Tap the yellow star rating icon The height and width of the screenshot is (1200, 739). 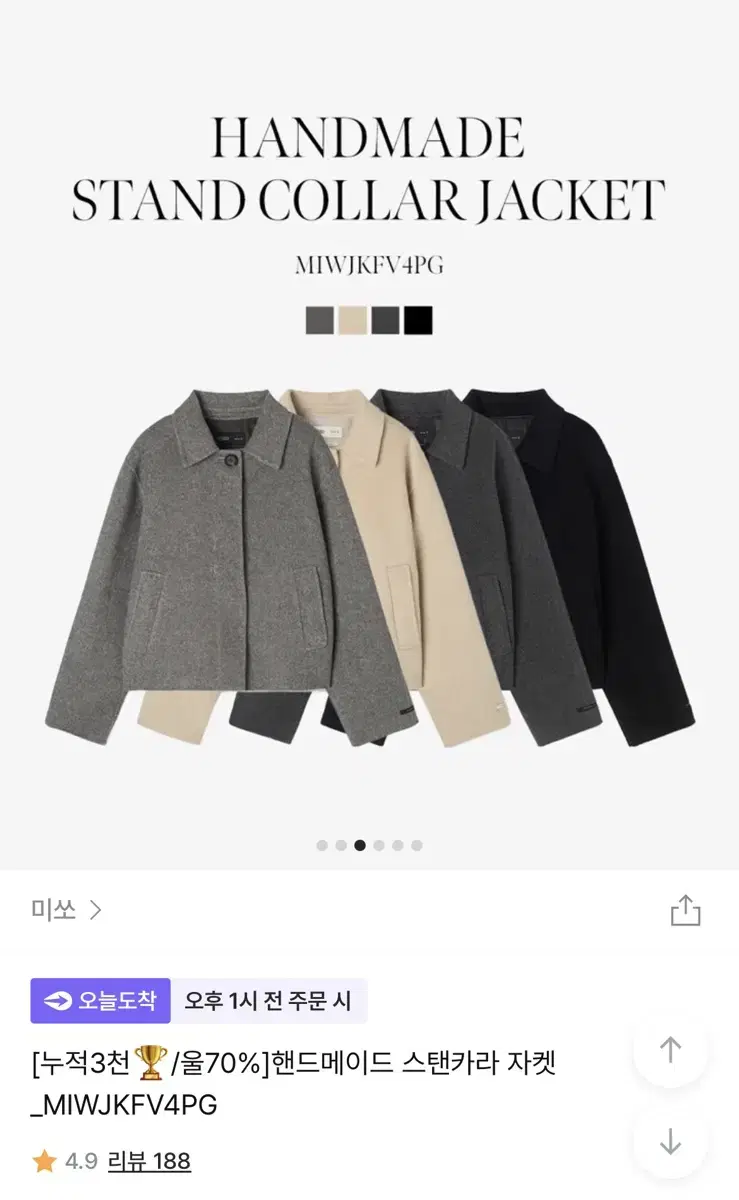pyautogui.click(x=41, y=1162)
